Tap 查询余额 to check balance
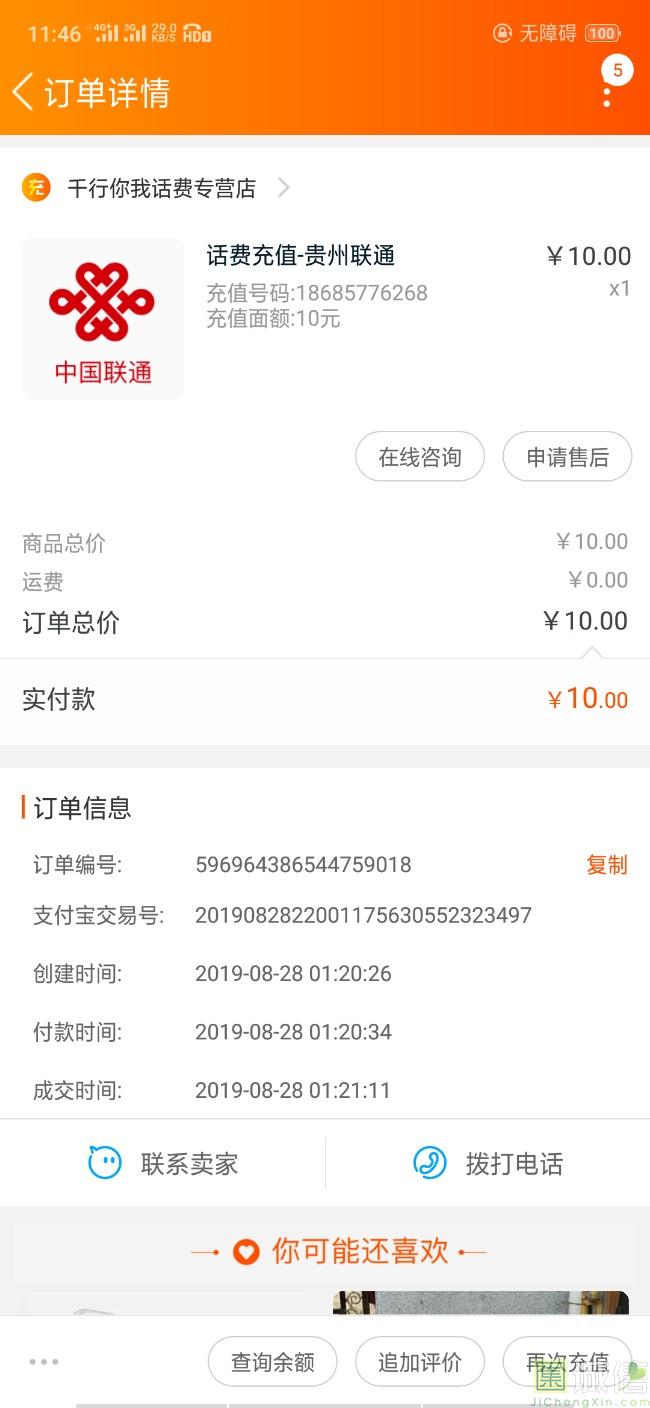 pyautogui.click(x=272, y=1361)
